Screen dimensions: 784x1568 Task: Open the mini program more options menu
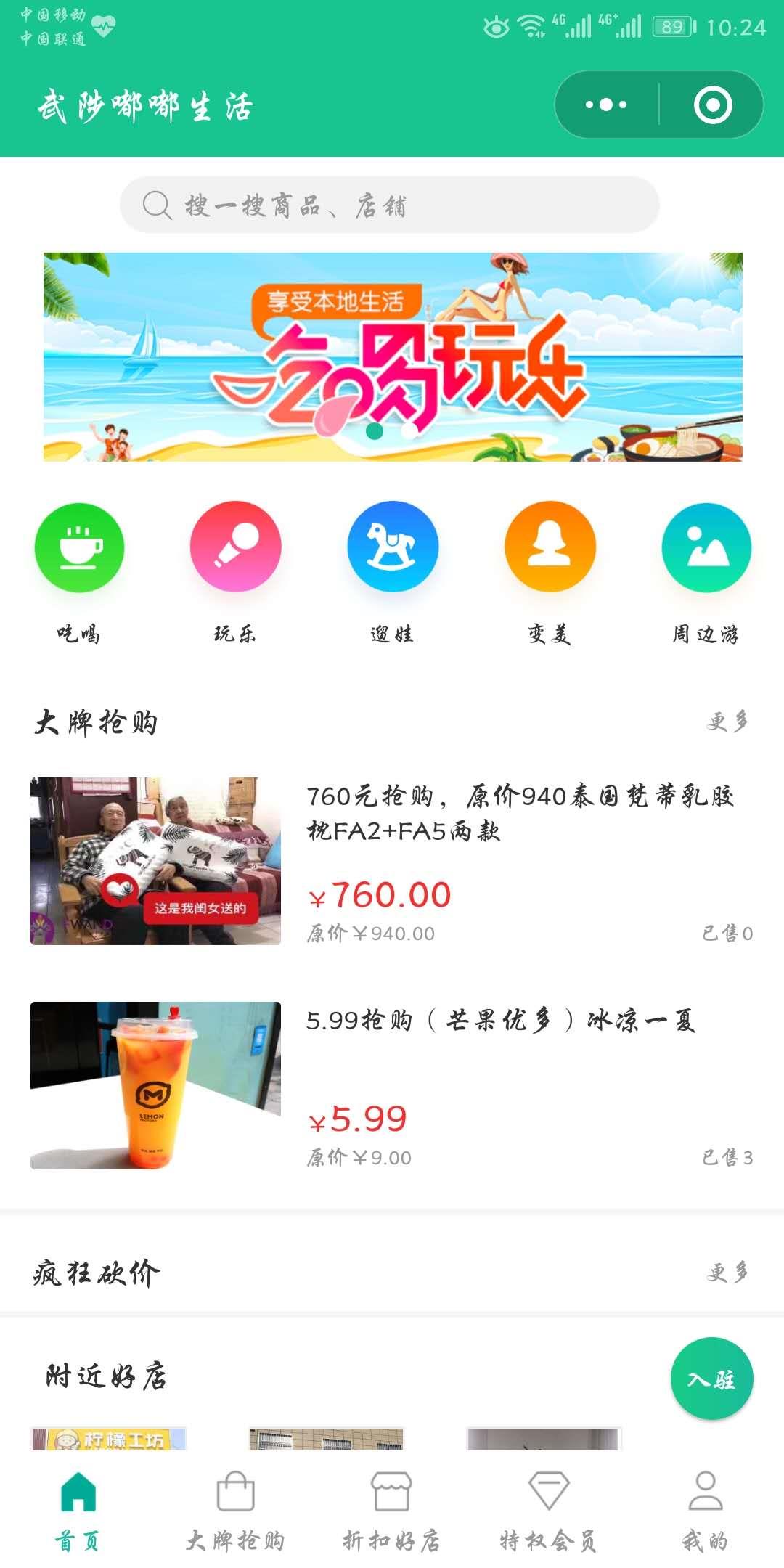606,105
